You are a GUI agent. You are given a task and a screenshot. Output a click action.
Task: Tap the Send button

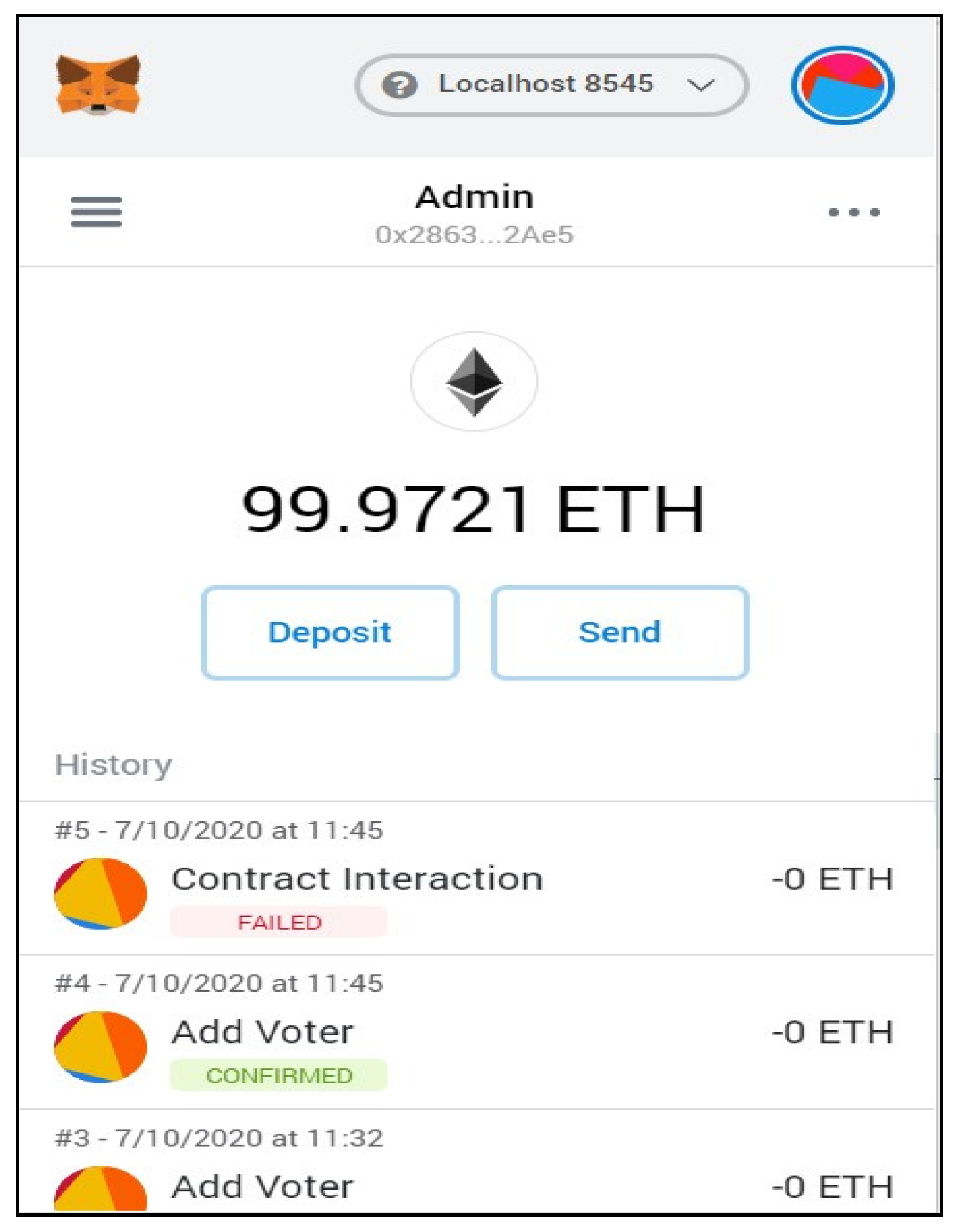coord(619,632)
